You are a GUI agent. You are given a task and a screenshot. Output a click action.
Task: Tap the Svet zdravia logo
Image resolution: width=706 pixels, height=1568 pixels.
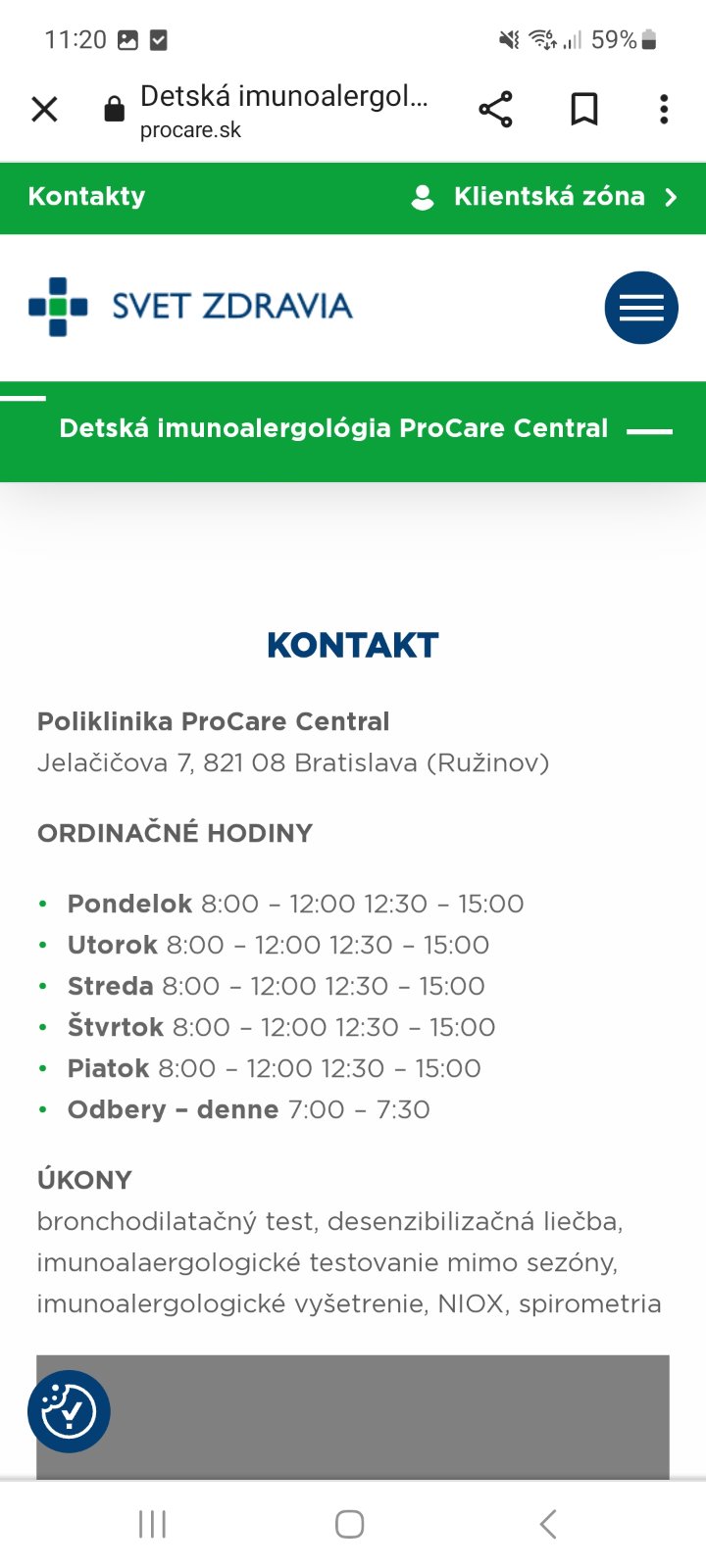pos(191,306)
